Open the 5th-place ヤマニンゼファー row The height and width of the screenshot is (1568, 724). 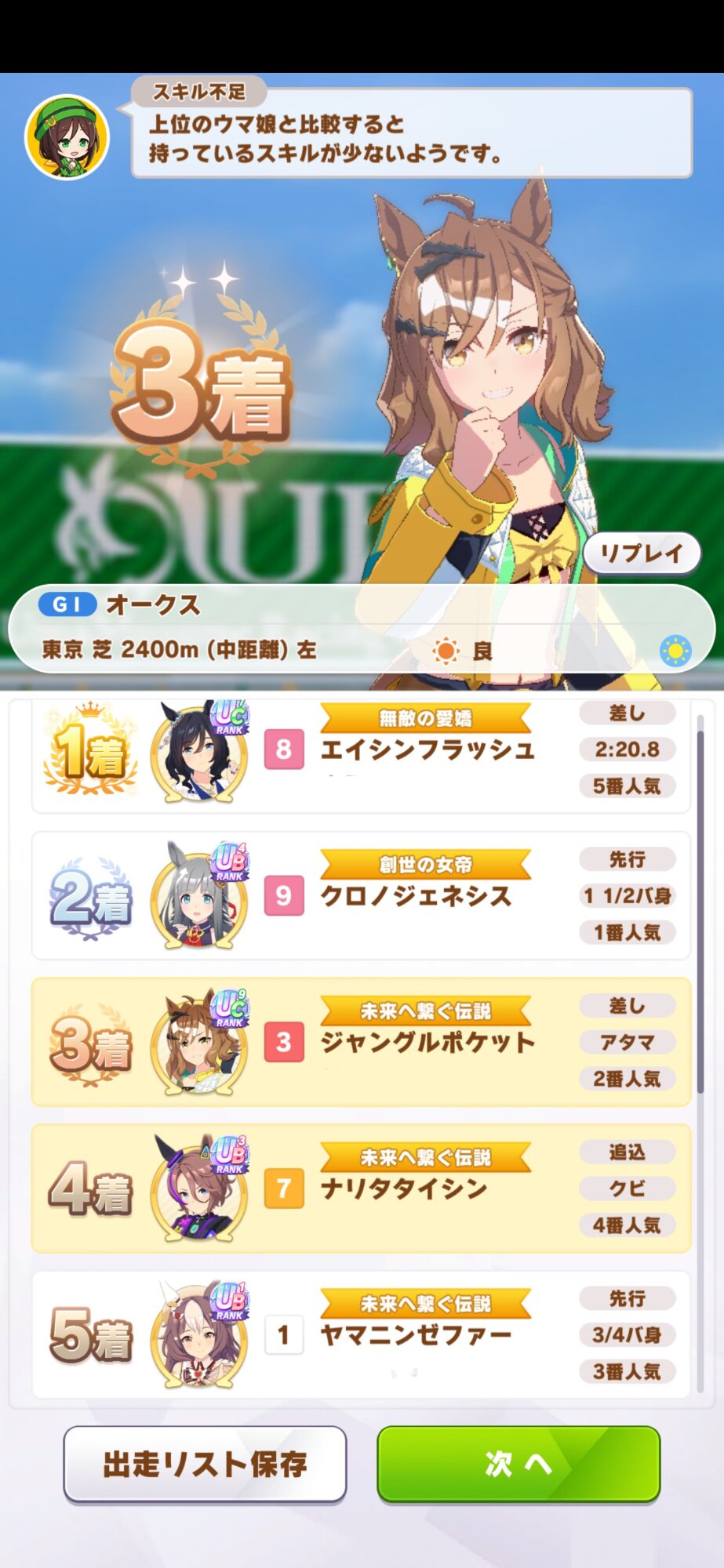(x=361, y=1334)
